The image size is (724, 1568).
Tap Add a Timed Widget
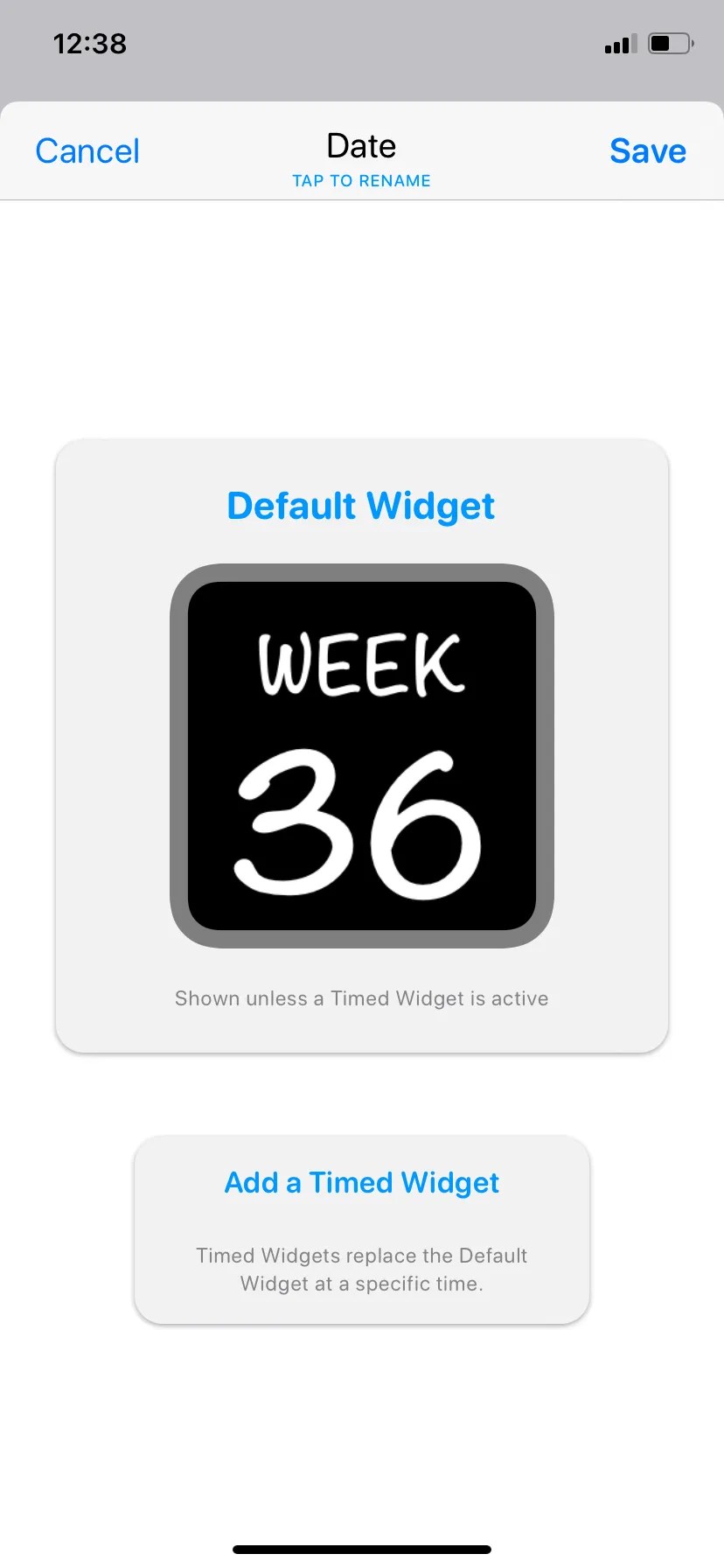pos(361,1181)
